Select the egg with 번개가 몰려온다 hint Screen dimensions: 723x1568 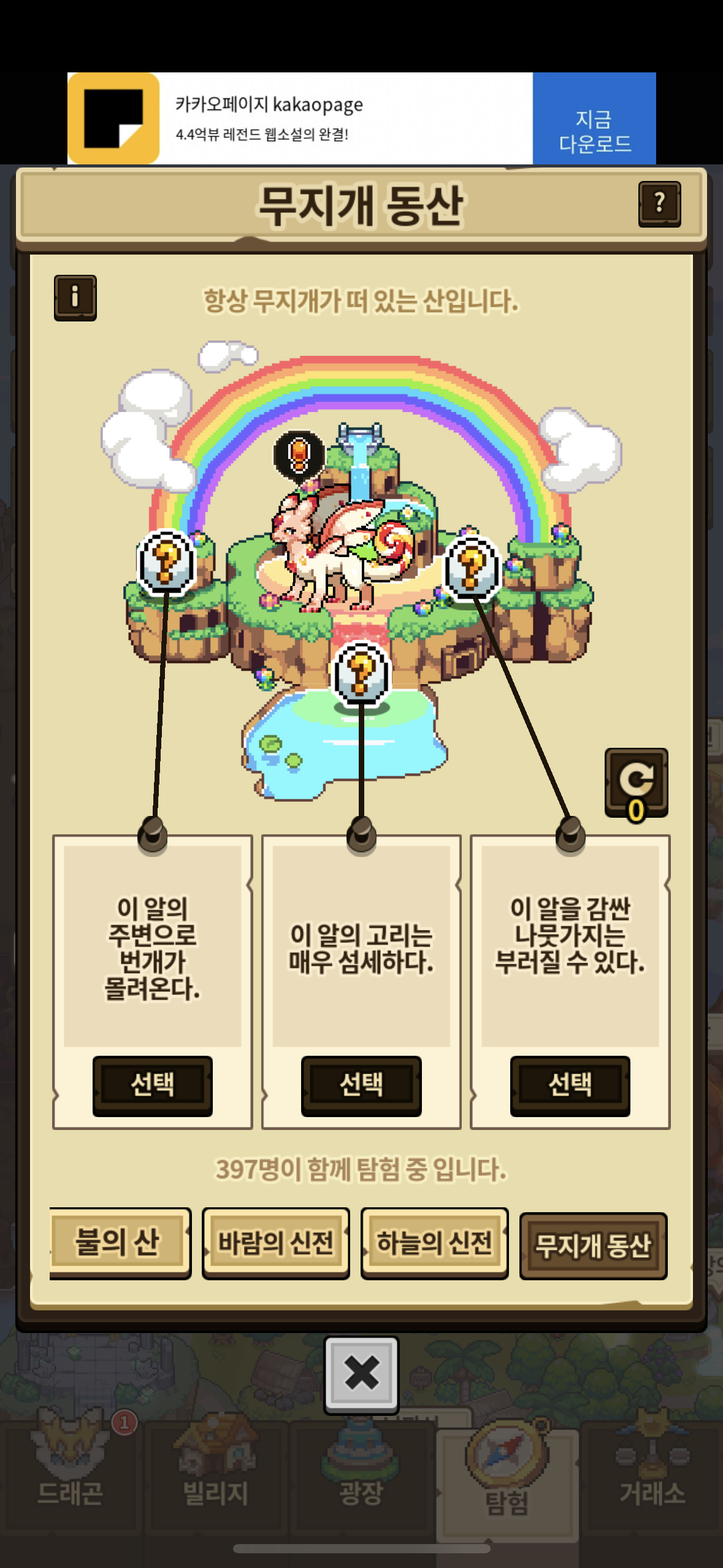click(x=152, y=1085)
